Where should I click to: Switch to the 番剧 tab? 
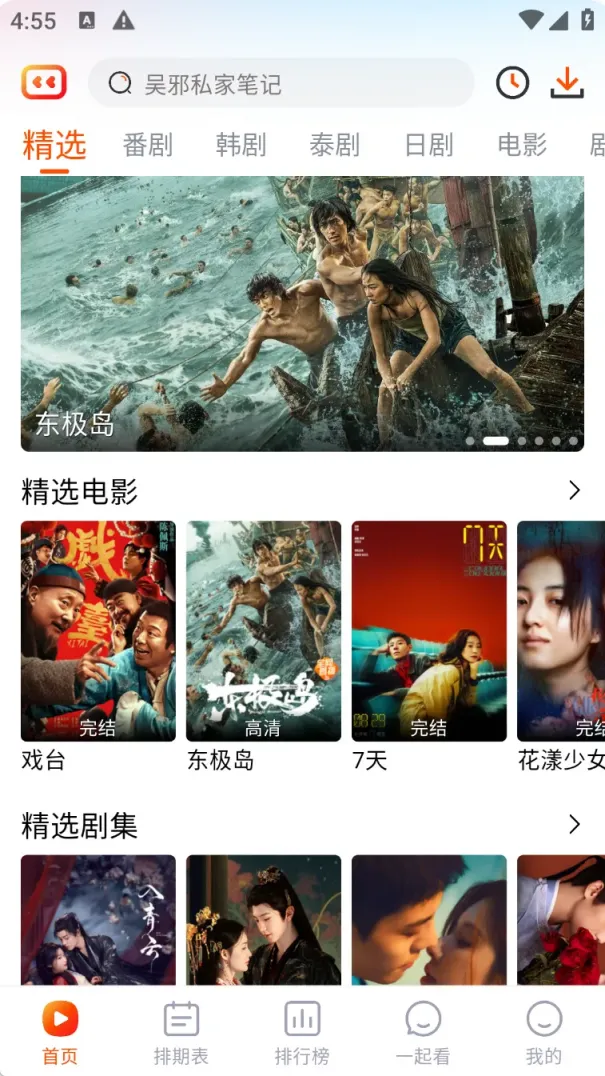click(x=148, y=145)
